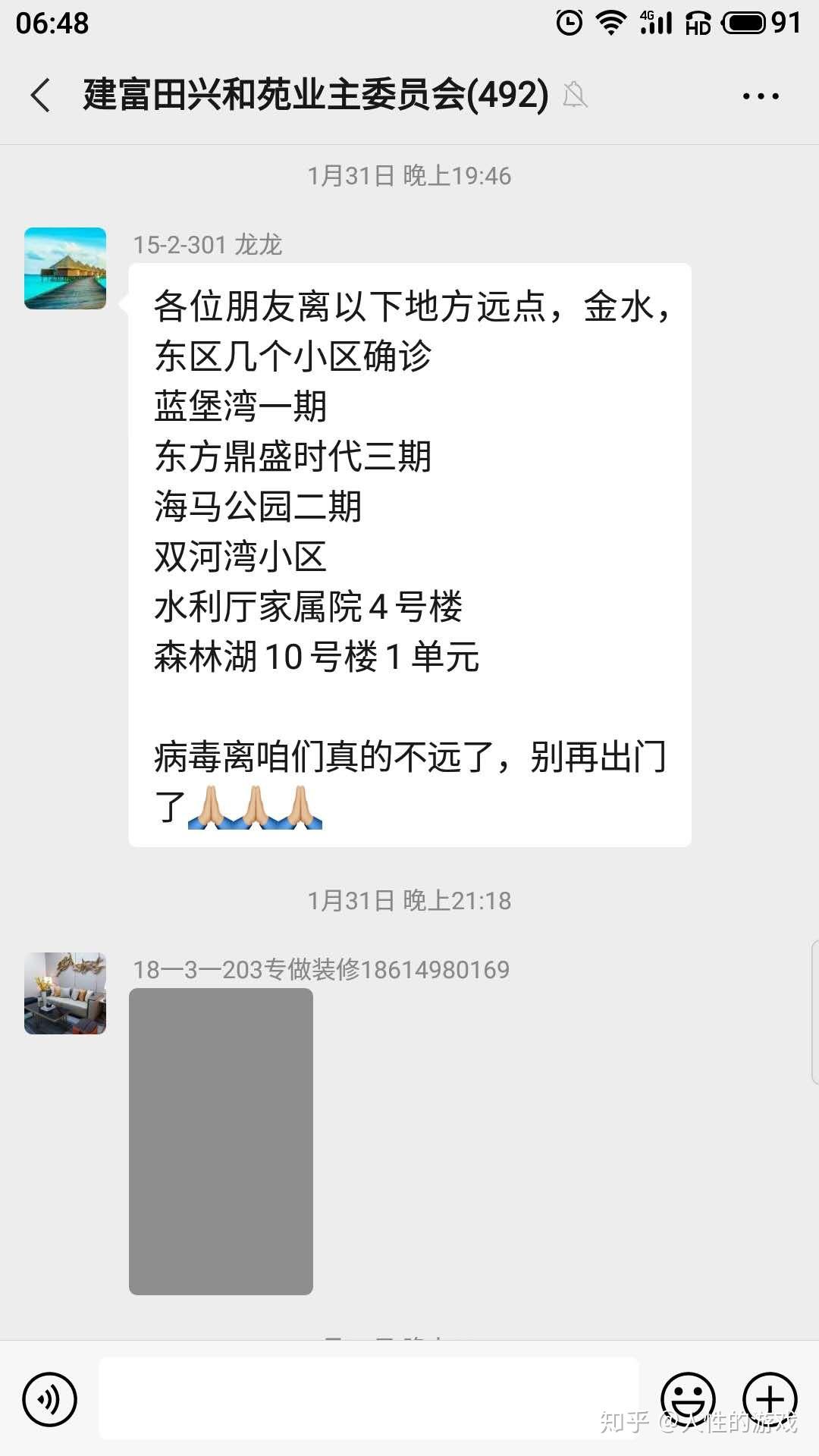Tap the avatar of the 18一3一203 decorator

click(x=64, y=993)
